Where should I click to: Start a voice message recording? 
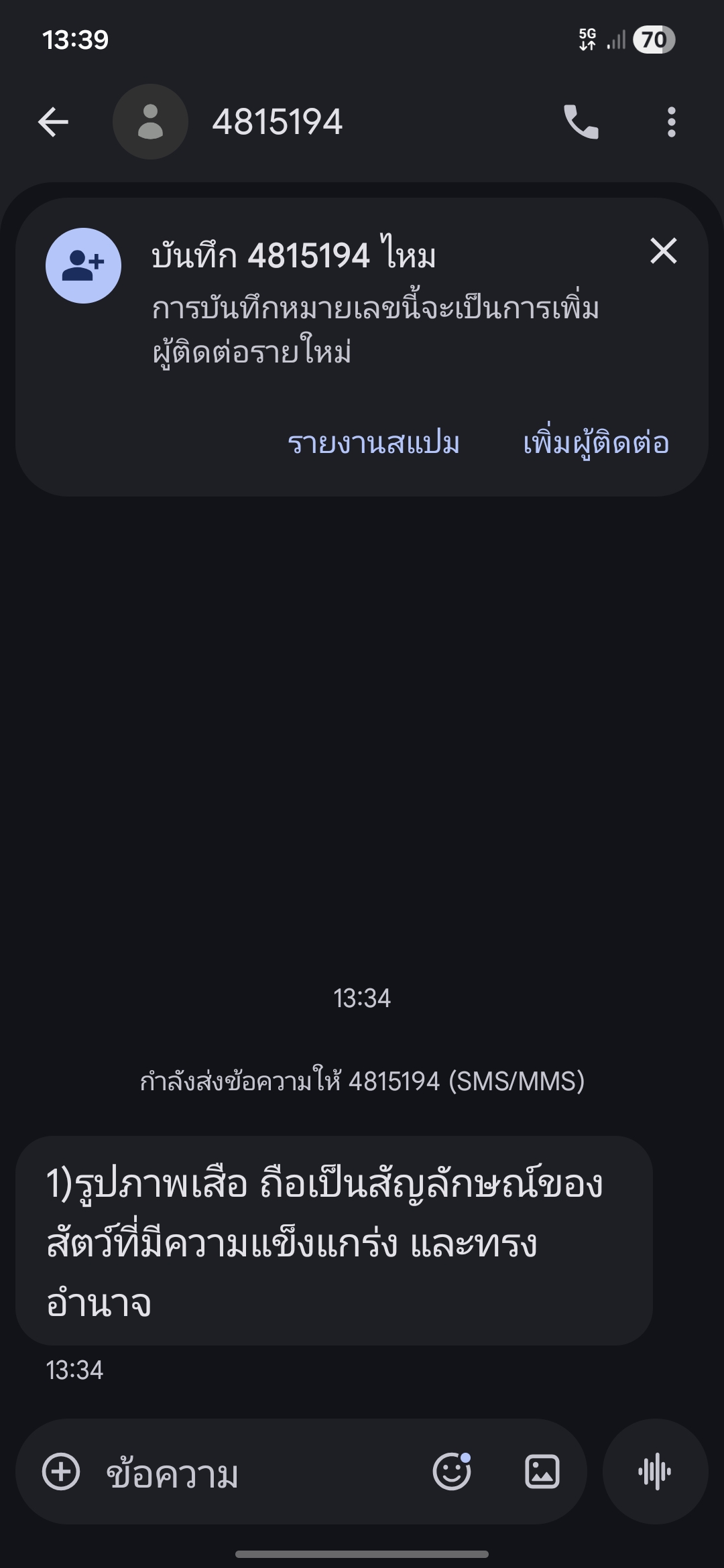(655, 1472)
